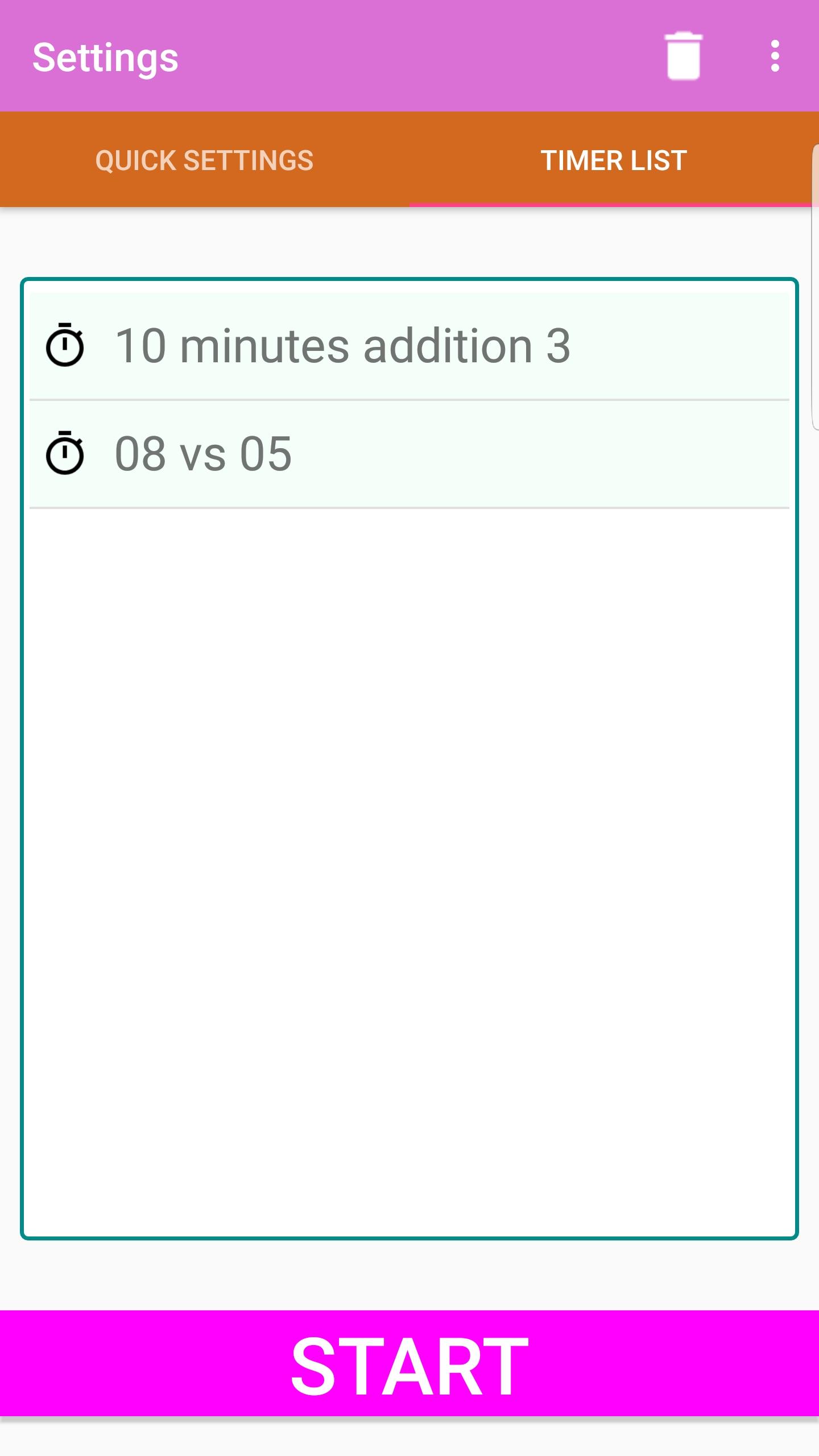Choose the "10 minutes addition 3" timer
The image size is (819, 1456).
pos(409,346)
